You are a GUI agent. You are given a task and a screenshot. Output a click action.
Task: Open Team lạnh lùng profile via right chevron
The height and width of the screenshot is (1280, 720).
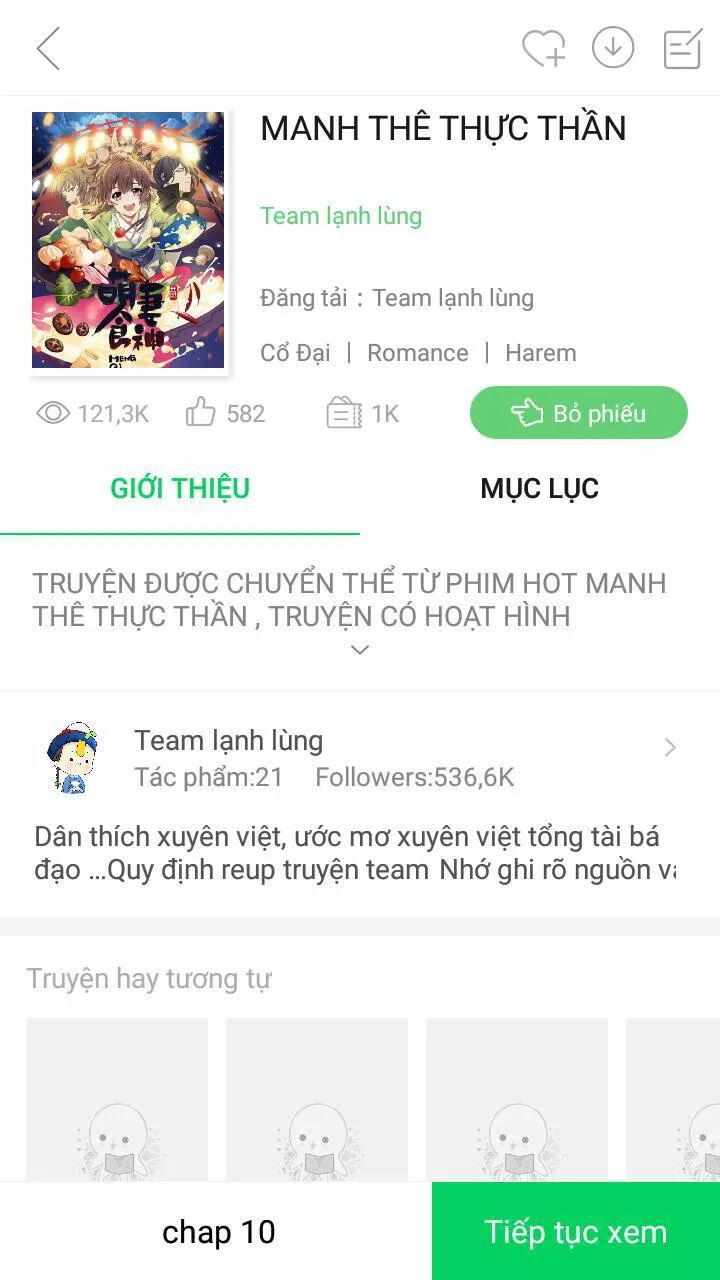click(669, 747)
